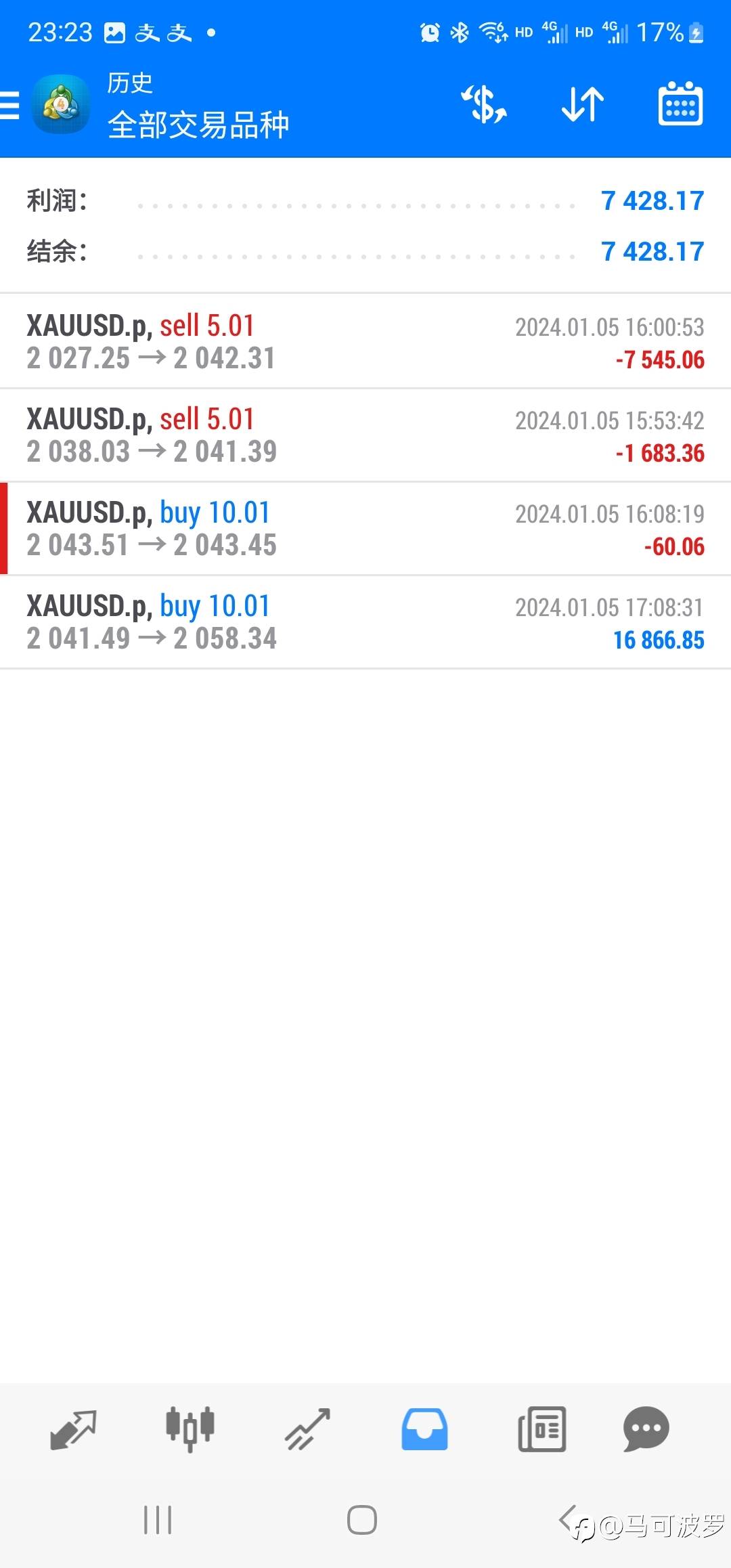Open the chat messages tab
Image resolution: width=731 pixels, height=1568 pixels.
coord(646,1429)
